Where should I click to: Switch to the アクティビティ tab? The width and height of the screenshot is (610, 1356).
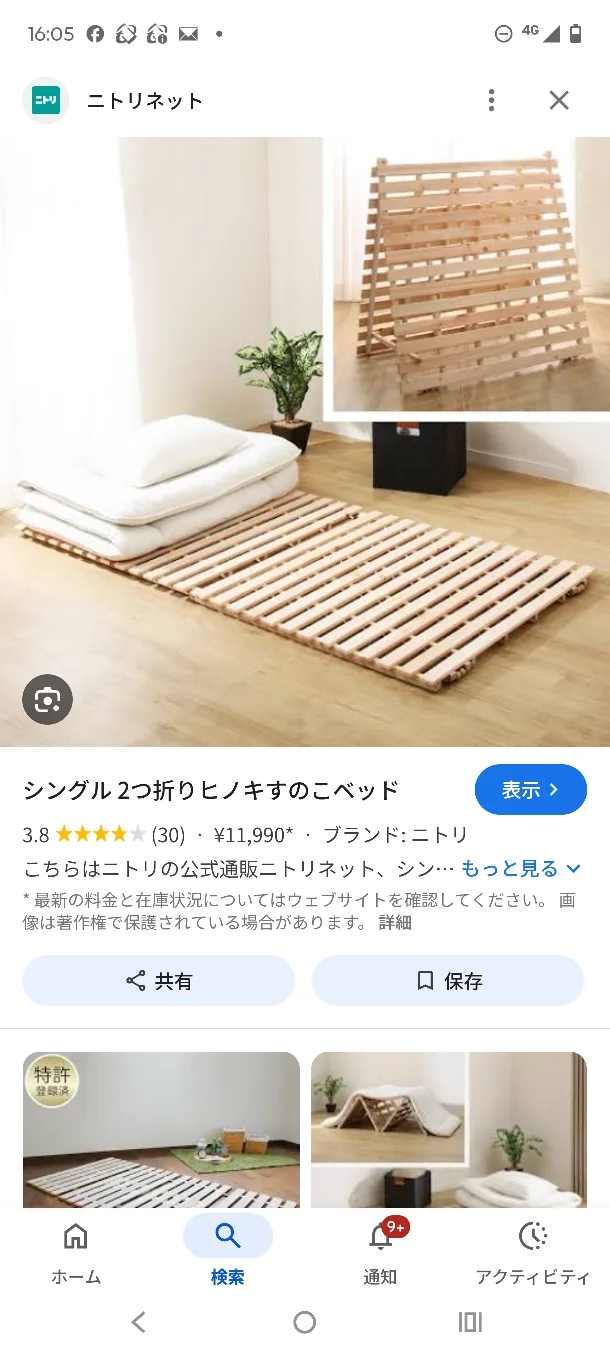tap(532, 1250)
